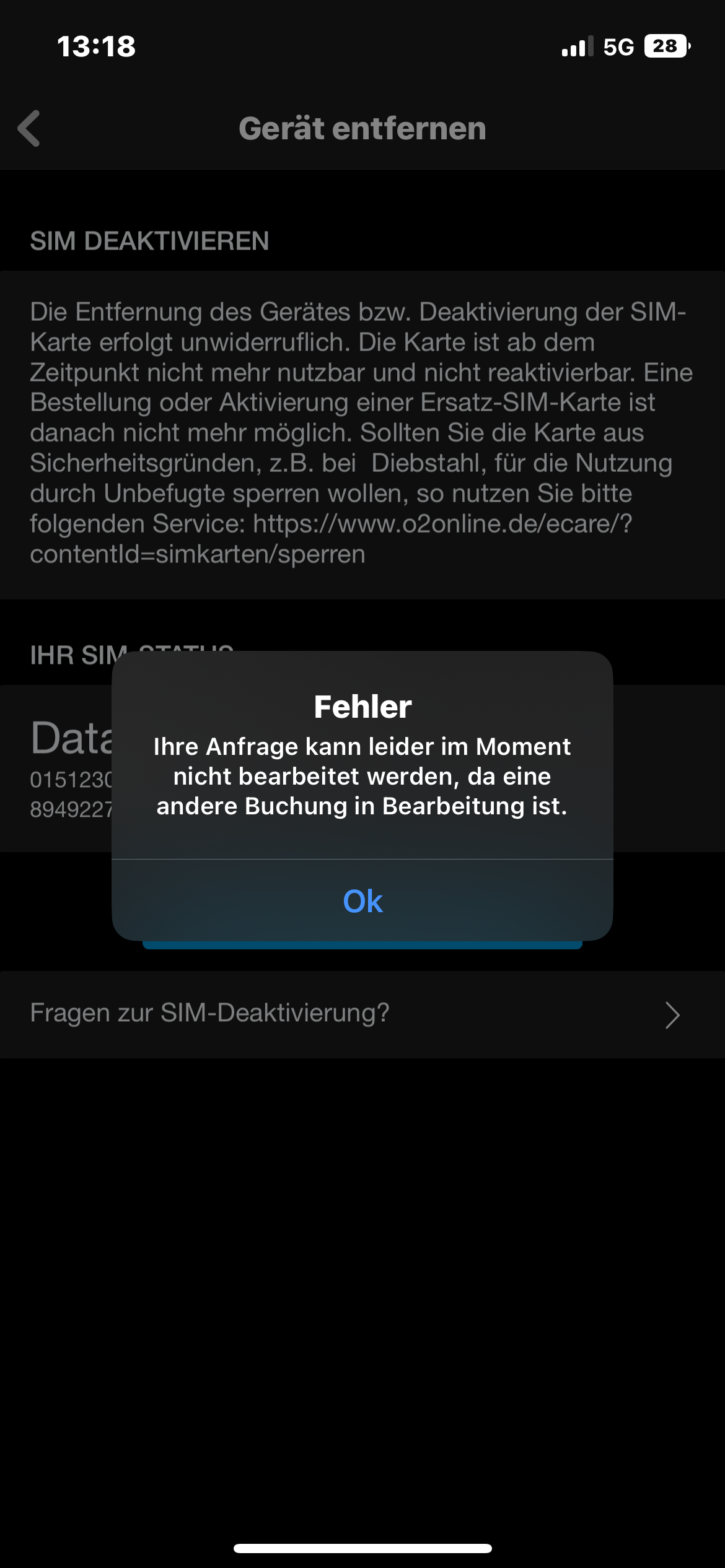Go back from Gerät entfernen
This screenshot has height=1568, width=725.
pos(29,128)
